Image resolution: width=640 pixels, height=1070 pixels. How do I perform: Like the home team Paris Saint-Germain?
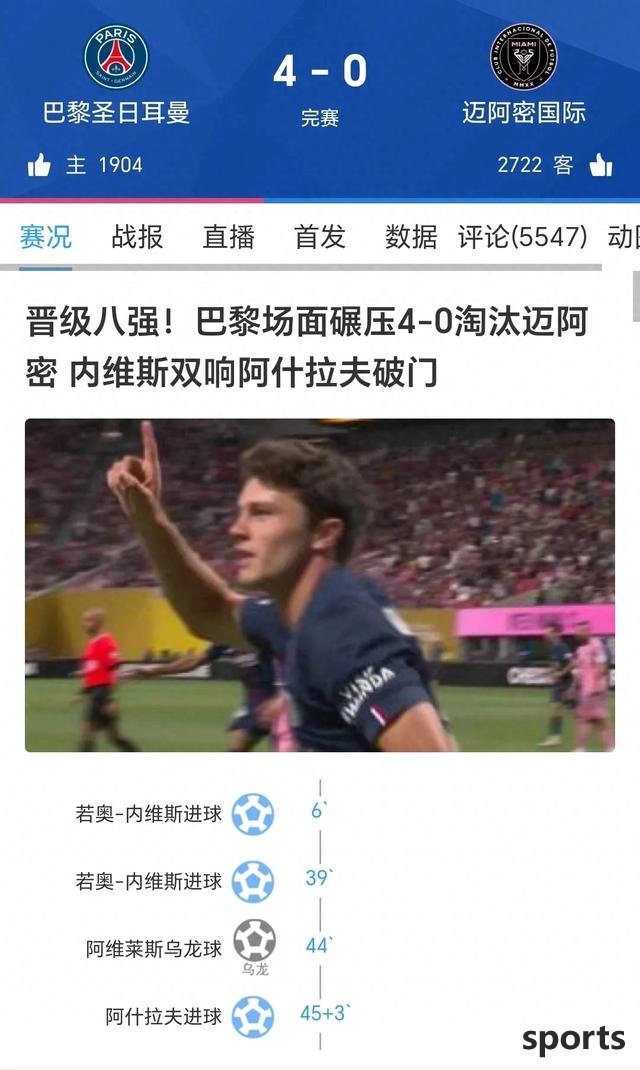click(40, 165)
